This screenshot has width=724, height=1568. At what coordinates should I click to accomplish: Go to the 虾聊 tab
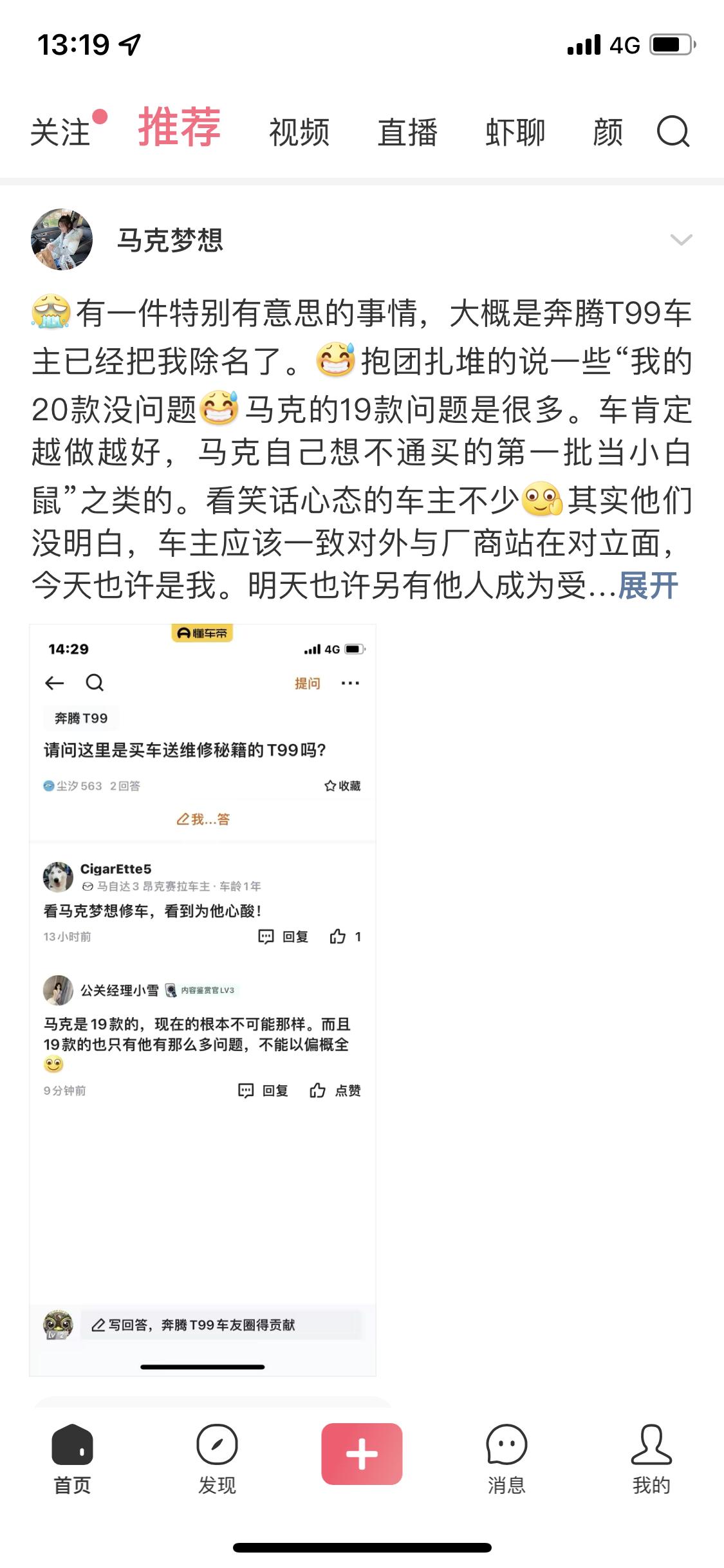pyautogui.click(x=515, y=132)
